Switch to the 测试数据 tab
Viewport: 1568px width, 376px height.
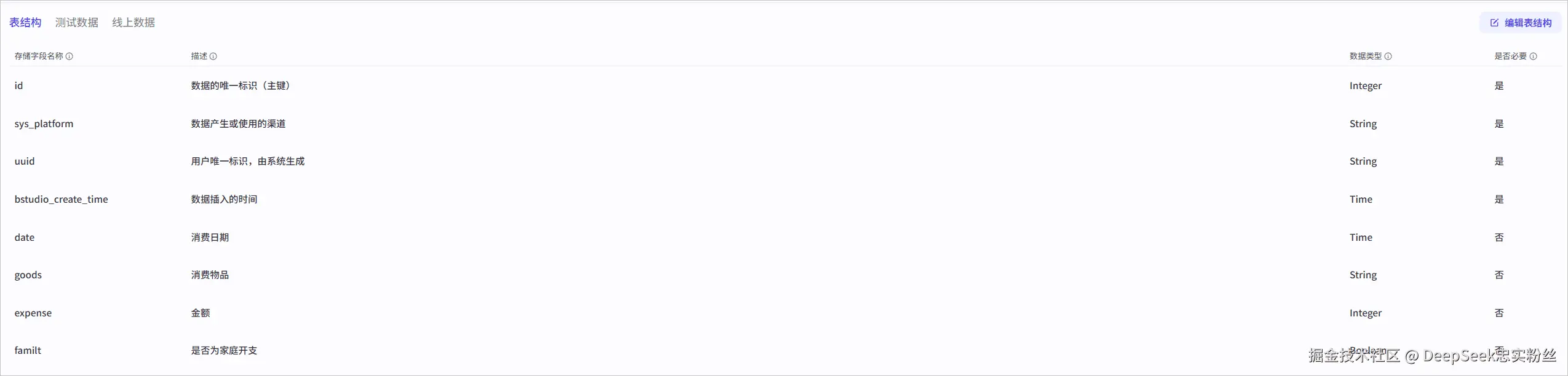click(x=76, y=23)
